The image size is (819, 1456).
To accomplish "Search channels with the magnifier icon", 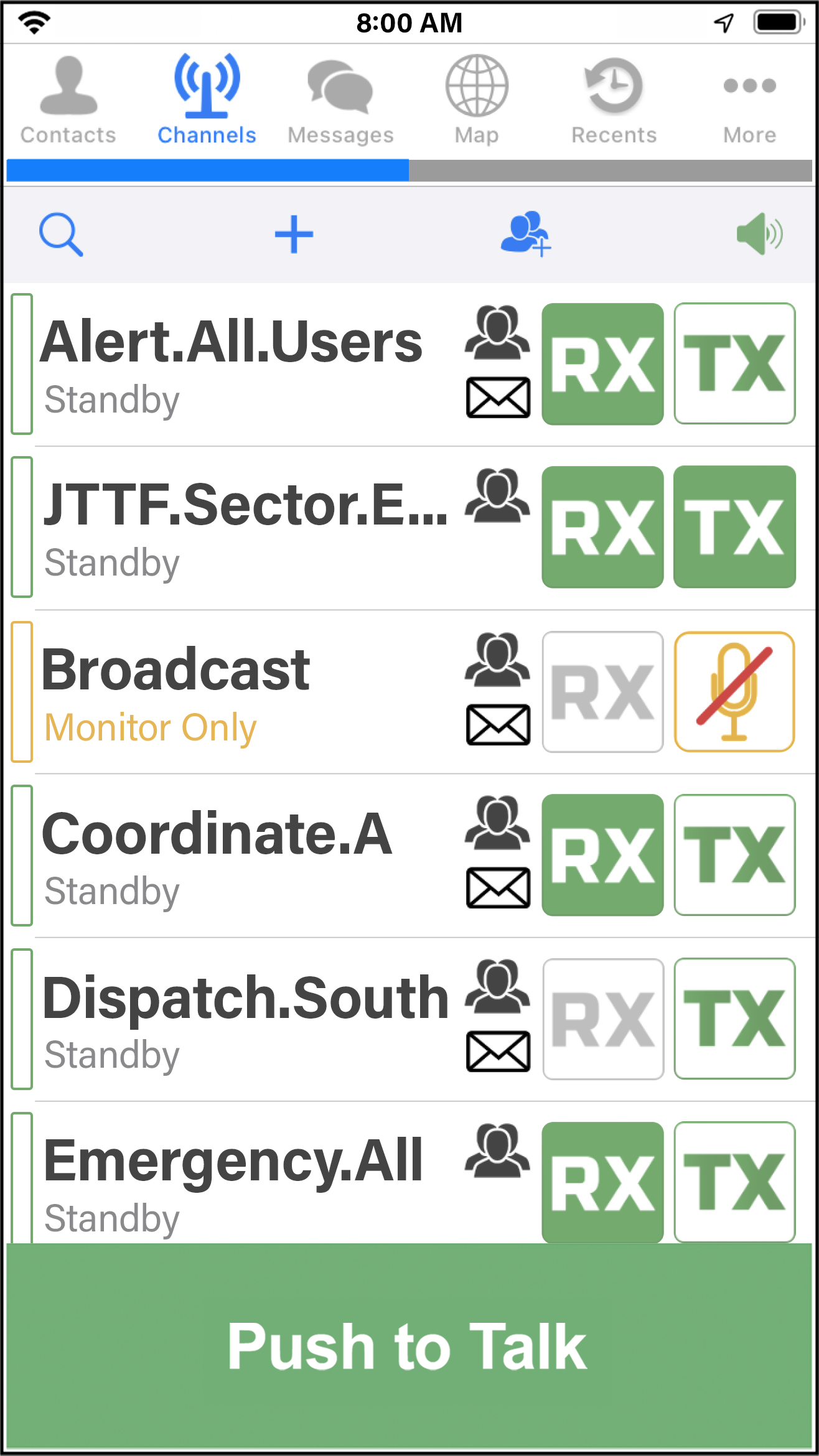I will pyautogui.click(x=61, y=235).
